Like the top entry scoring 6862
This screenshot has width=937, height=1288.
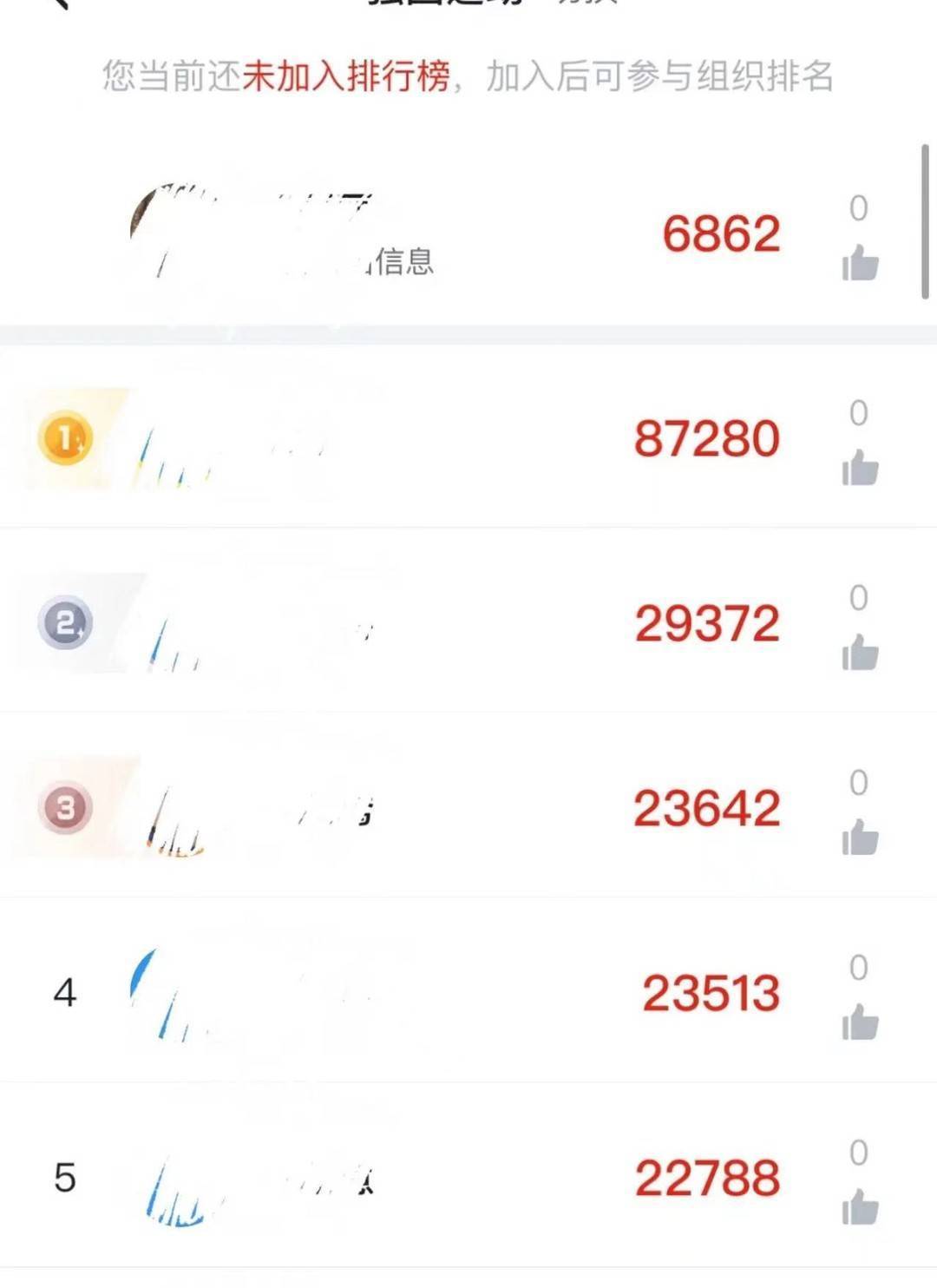(x=860, y=263)
